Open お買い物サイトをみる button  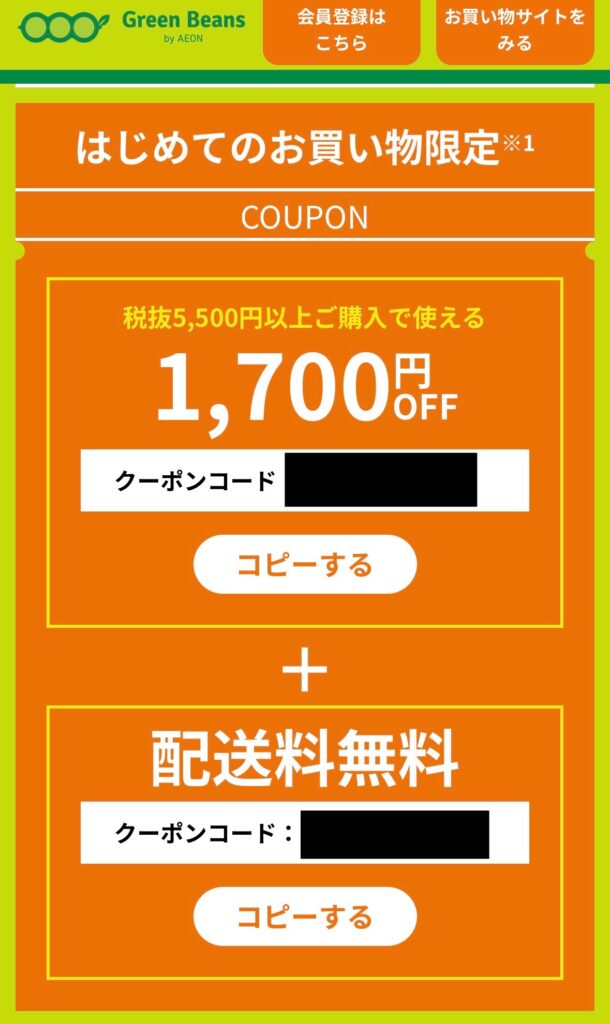click(515, 31)
